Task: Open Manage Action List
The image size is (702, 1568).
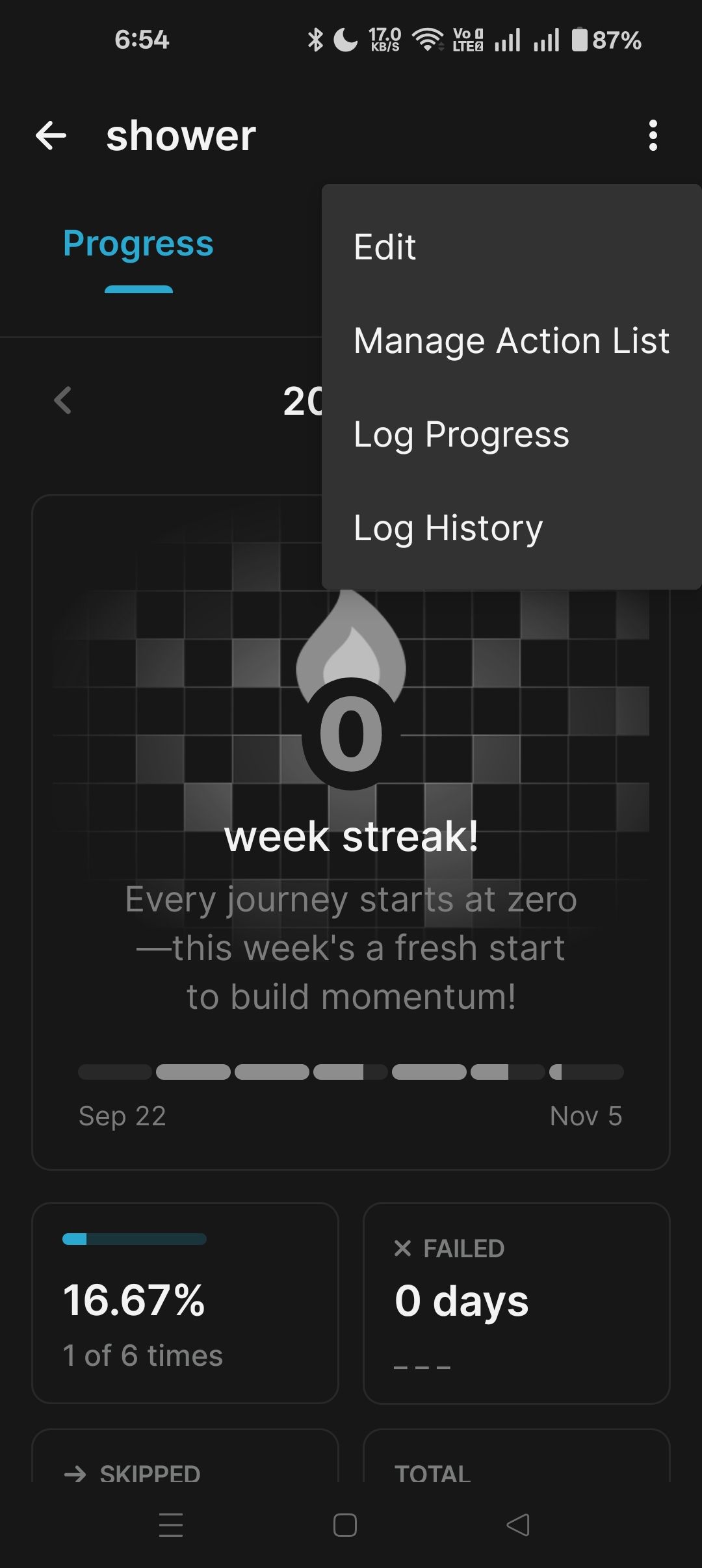Action: click(x=512, y=341)
